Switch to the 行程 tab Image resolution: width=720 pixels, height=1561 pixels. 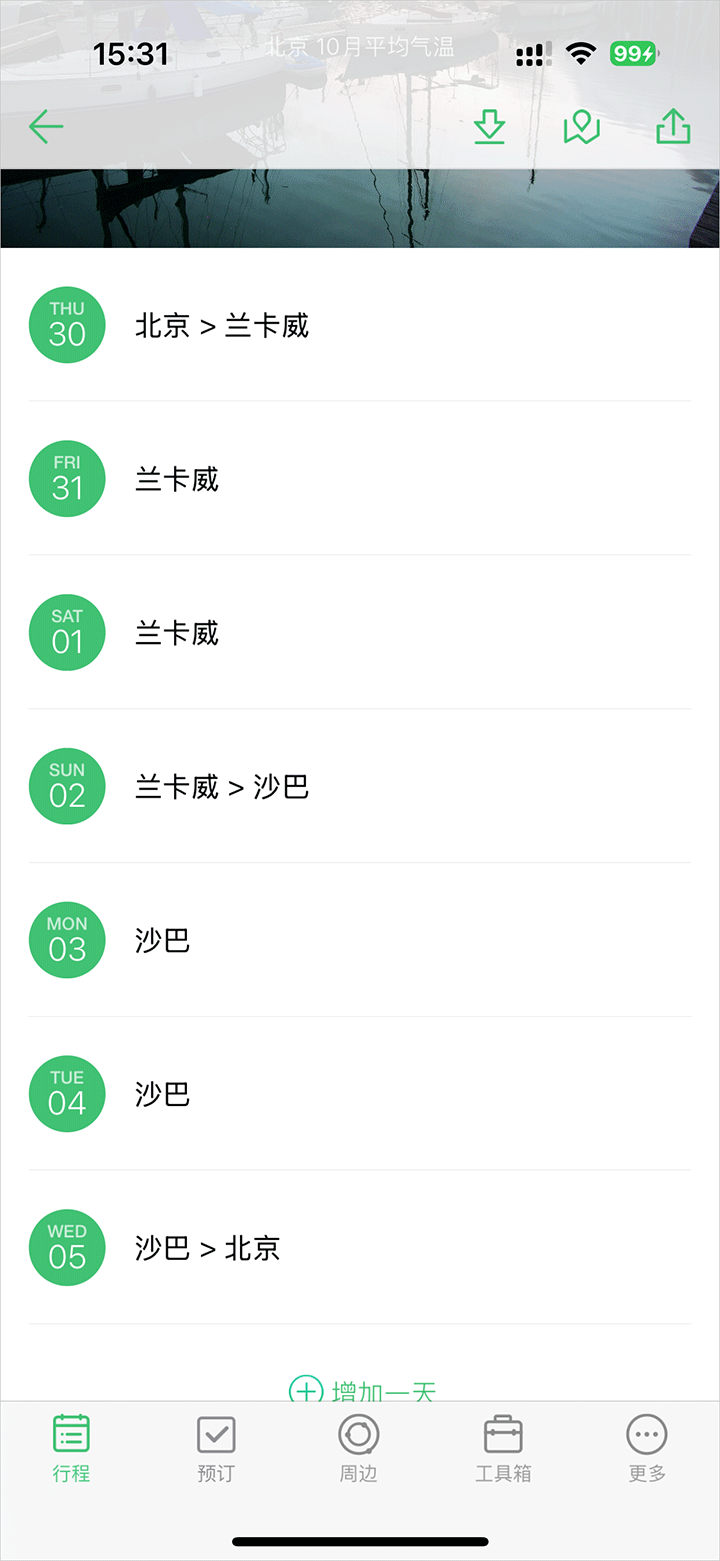[x=71, y=1447]
